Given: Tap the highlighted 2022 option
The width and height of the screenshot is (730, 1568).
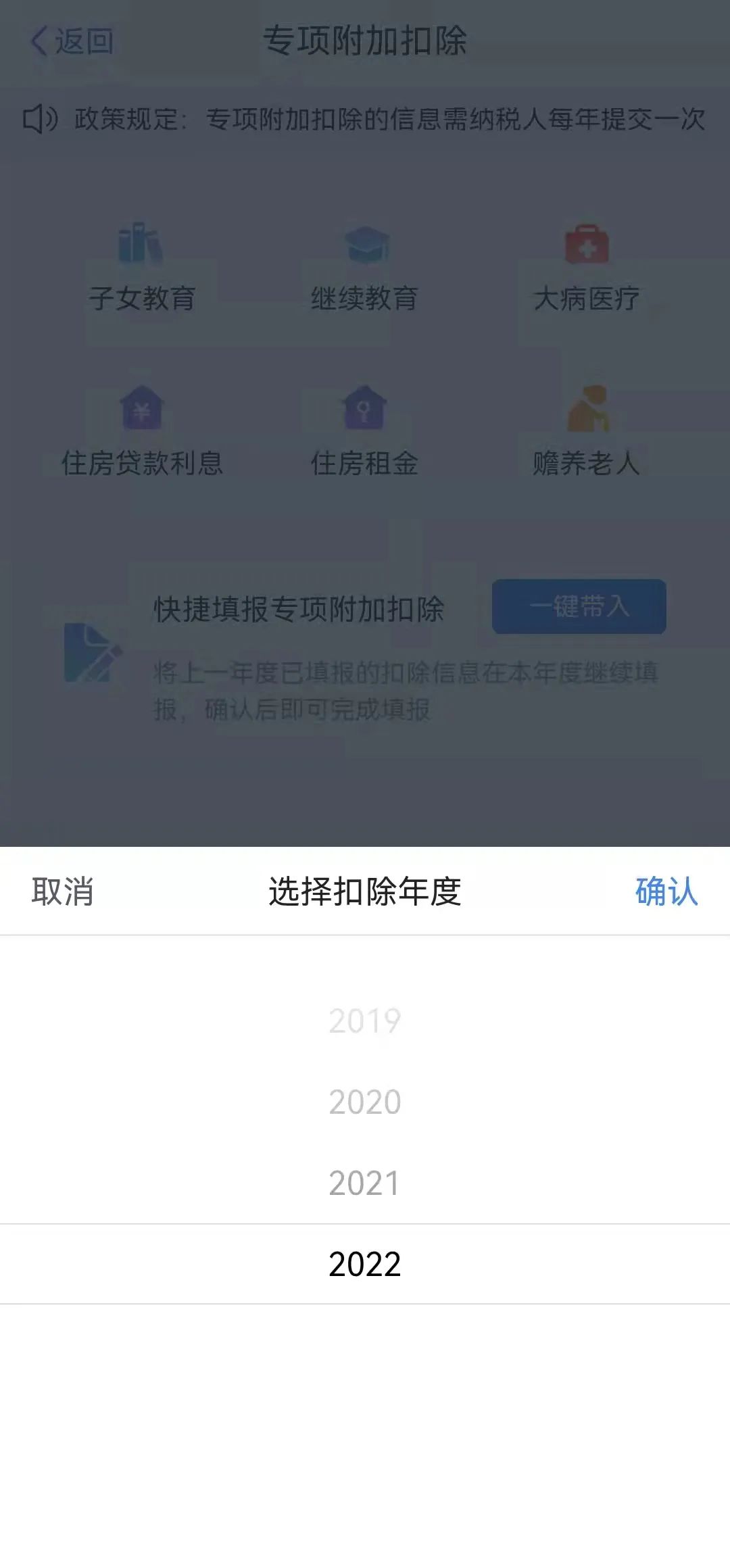Looking at the screenshot, I should coord(365,1264).
